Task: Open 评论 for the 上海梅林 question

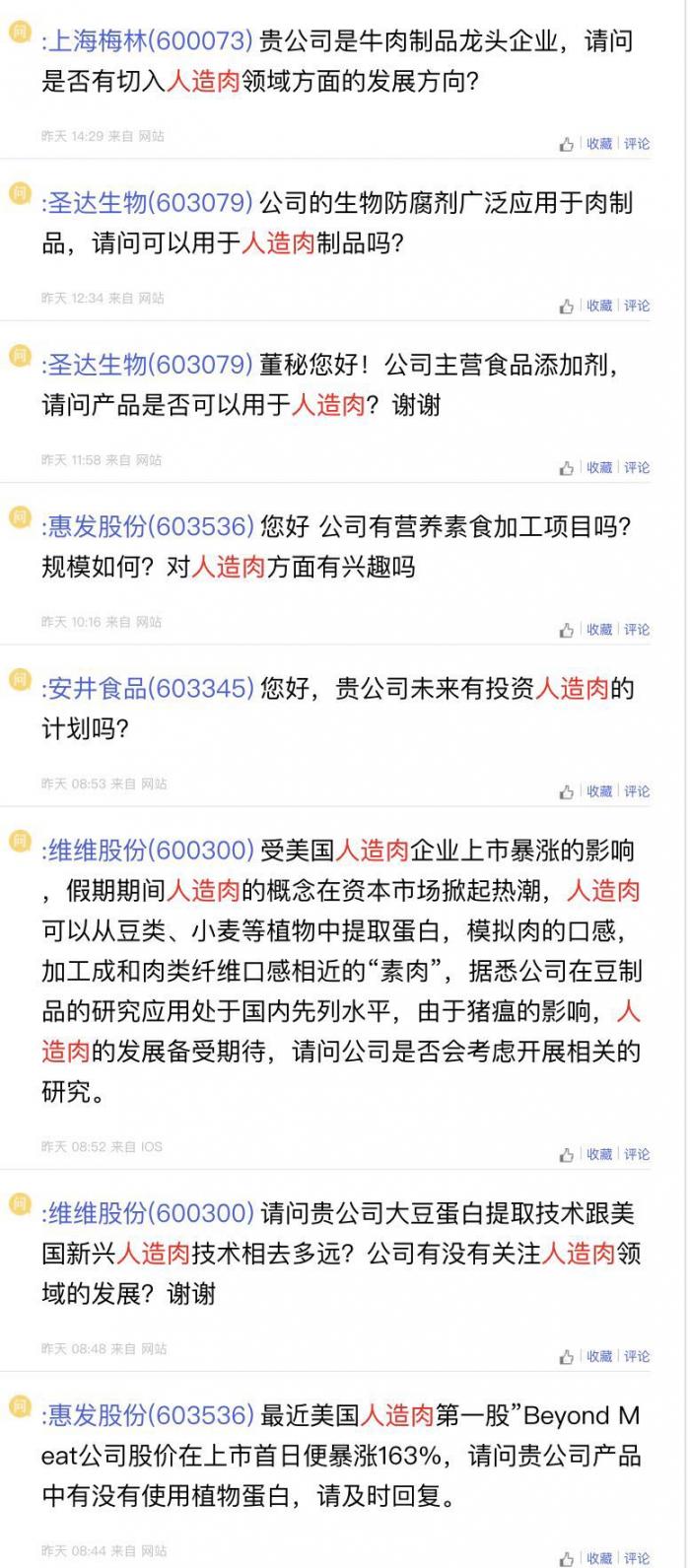Action: (637, 144)
